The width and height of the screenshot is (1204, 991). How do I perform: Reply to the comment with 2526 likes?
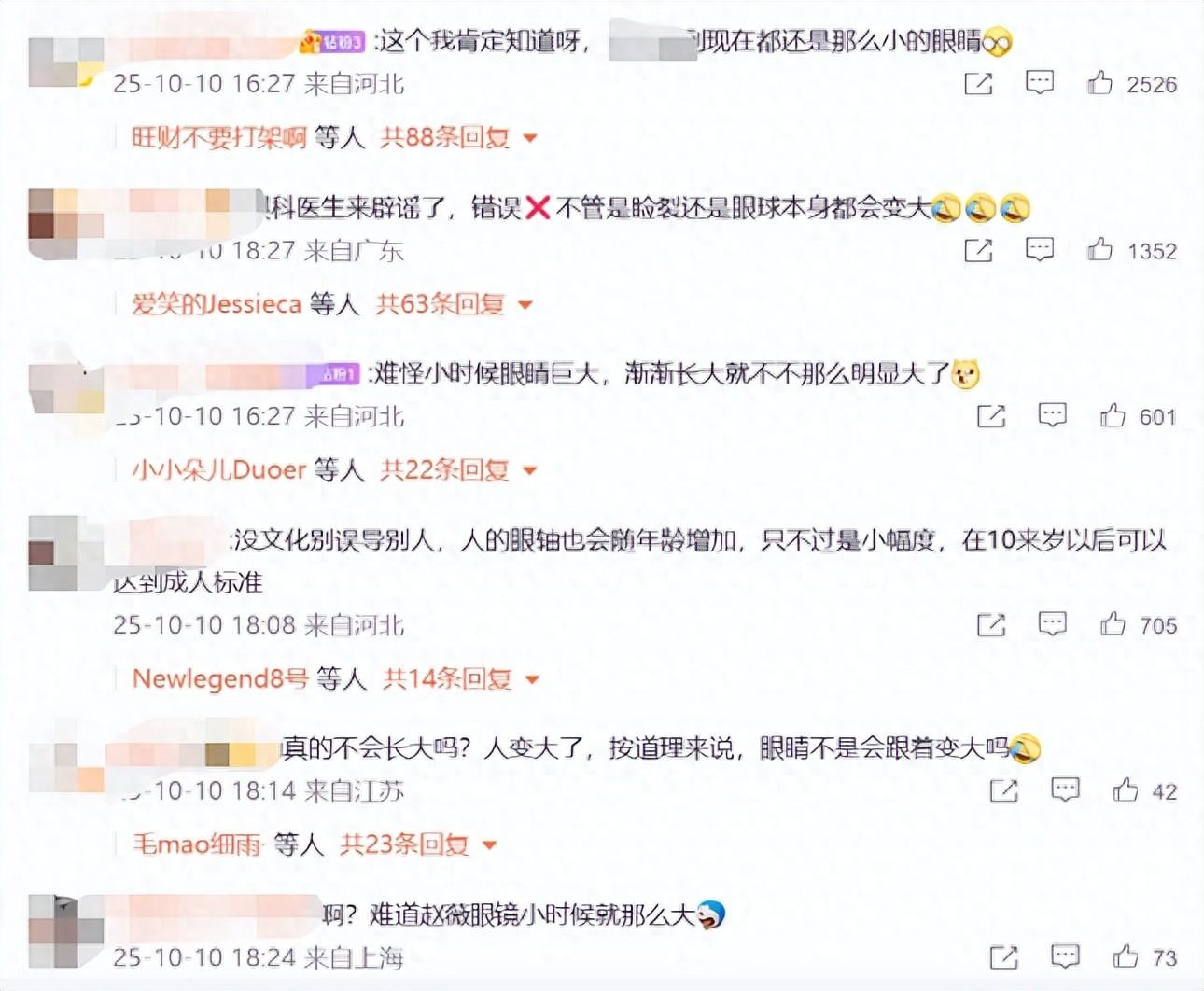pyautogui.click(x=1039, y=83)
